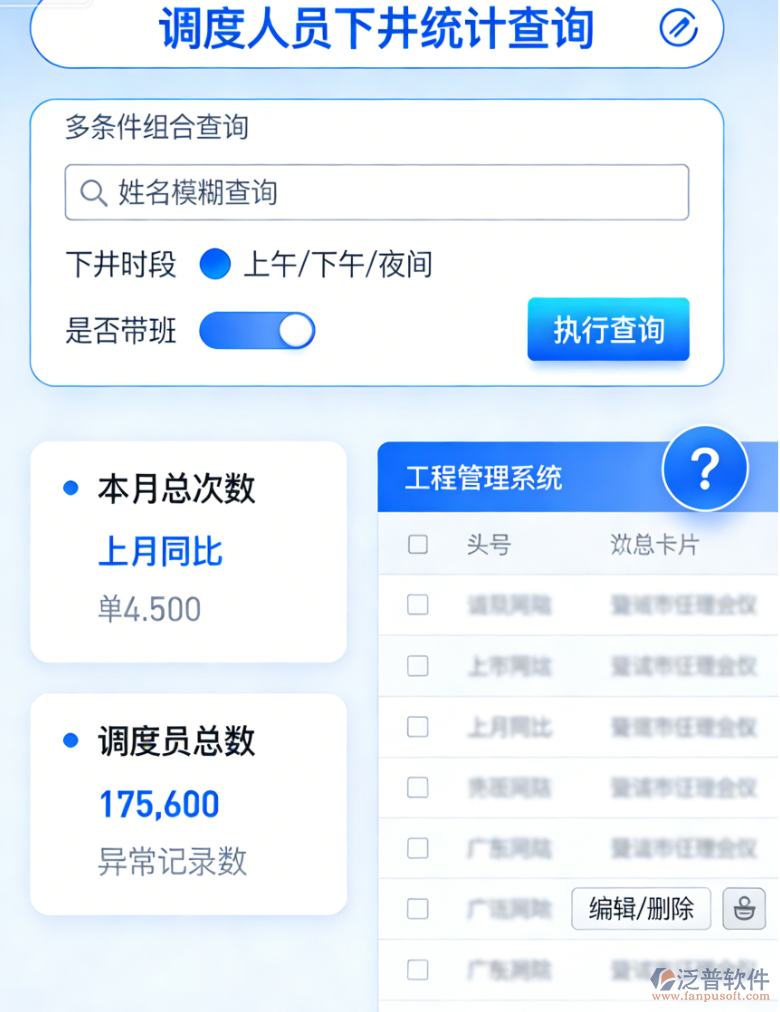Check the select-all checkbox in the table header
The image size is (780, 1012).
click(x=417, y=545)
